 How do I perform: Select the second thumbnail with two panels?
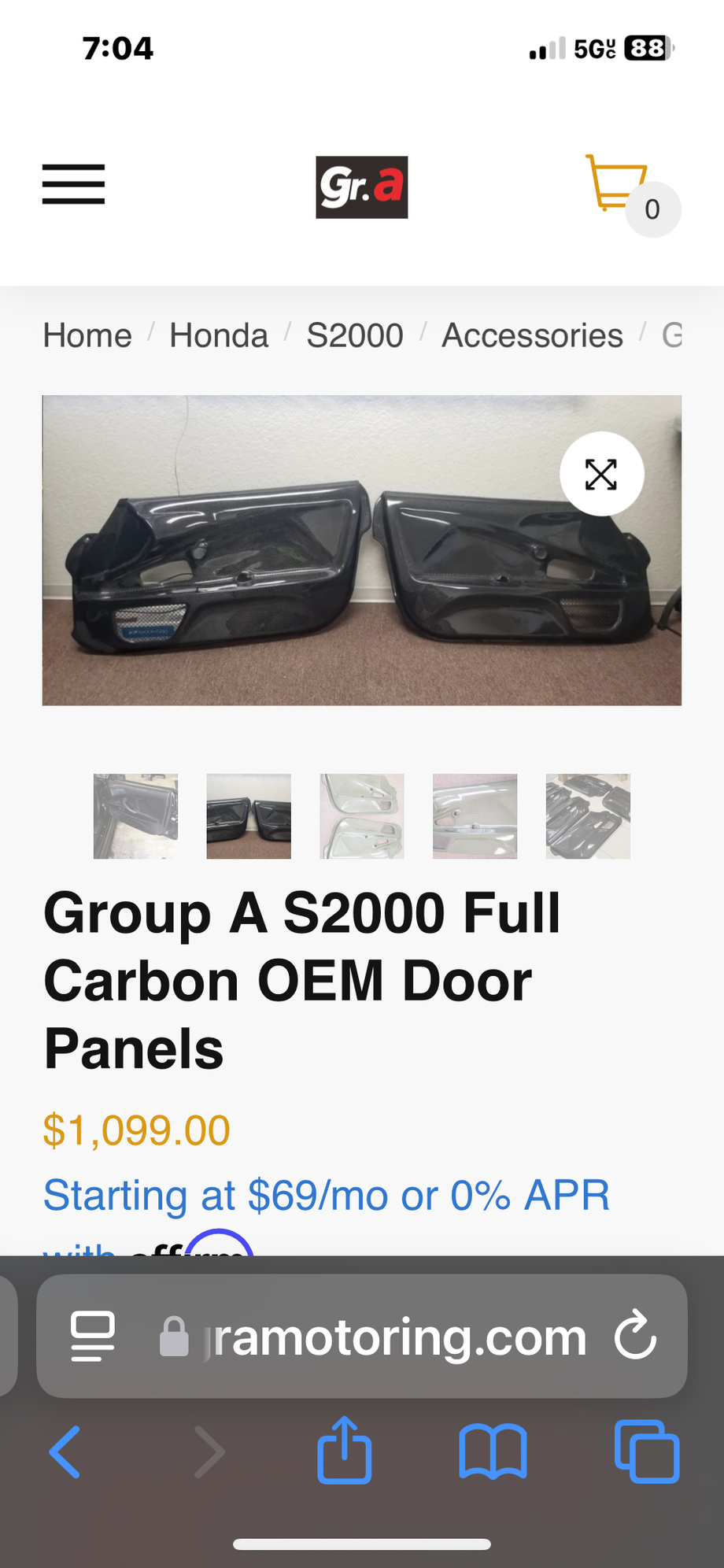[x=249, y=816]
